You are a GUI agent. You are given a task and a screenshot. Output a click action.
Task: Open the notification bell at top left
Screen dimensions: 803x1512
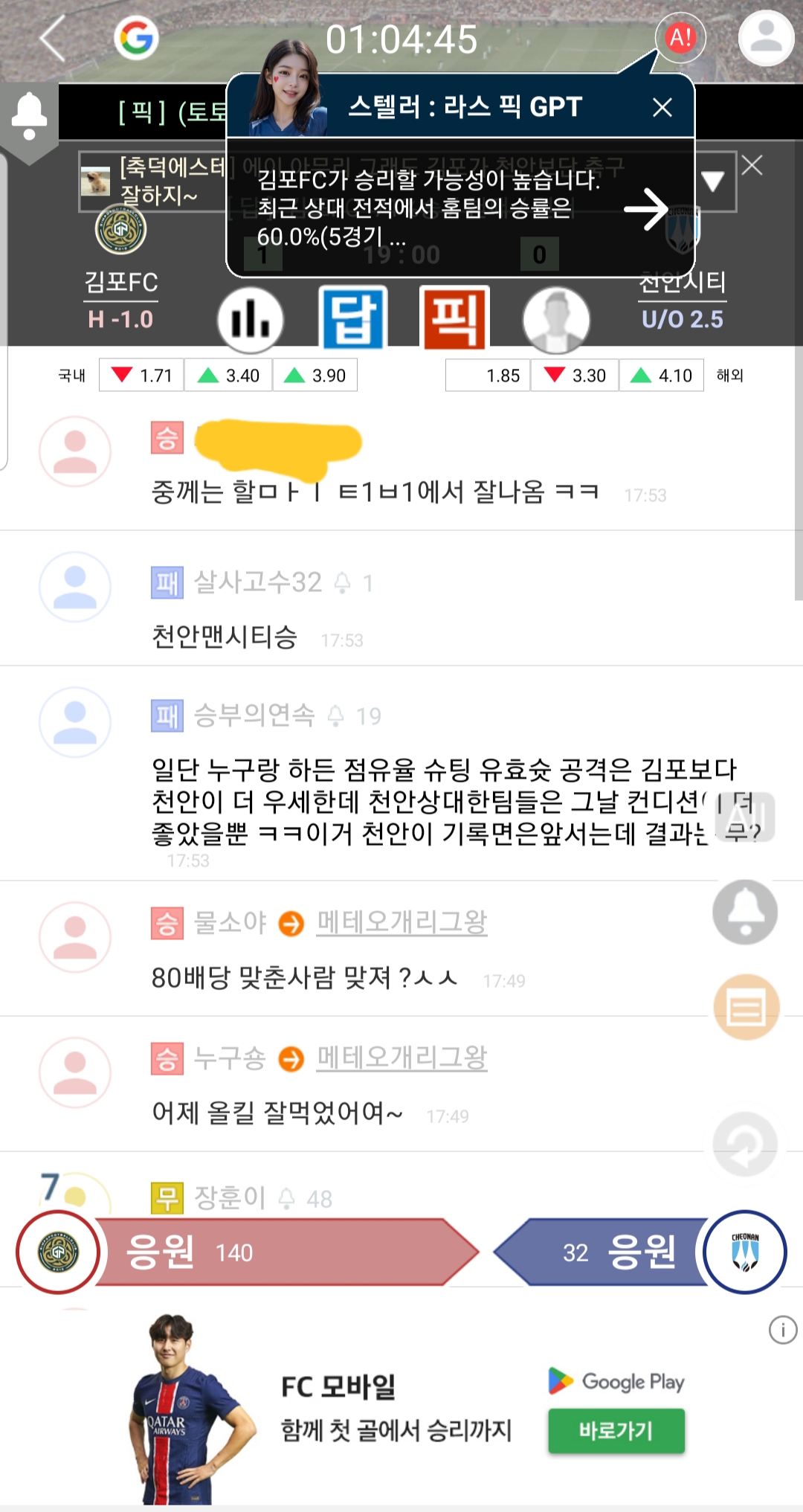30,116
